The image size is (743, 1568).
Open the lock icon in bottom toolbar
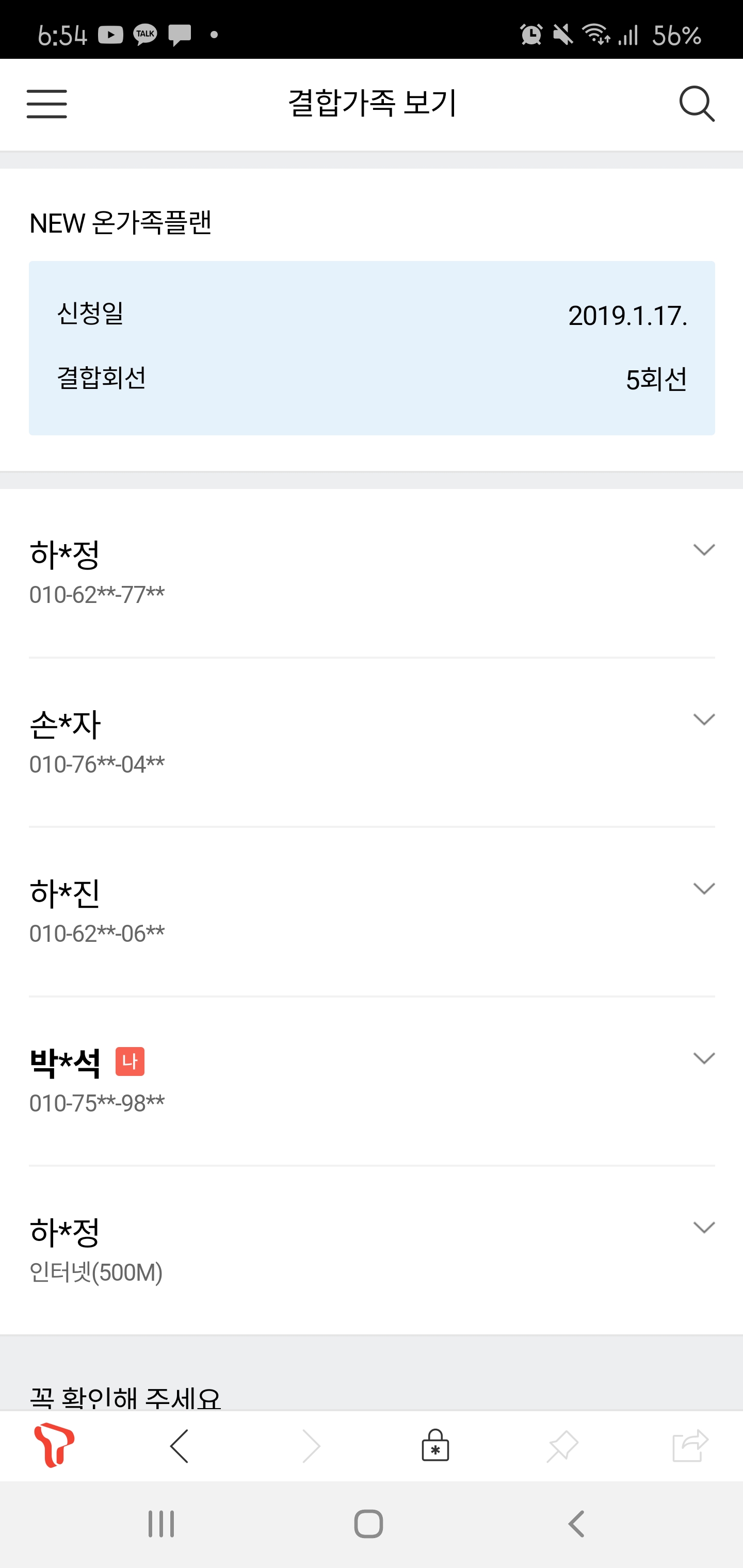tap(435, 1446)
